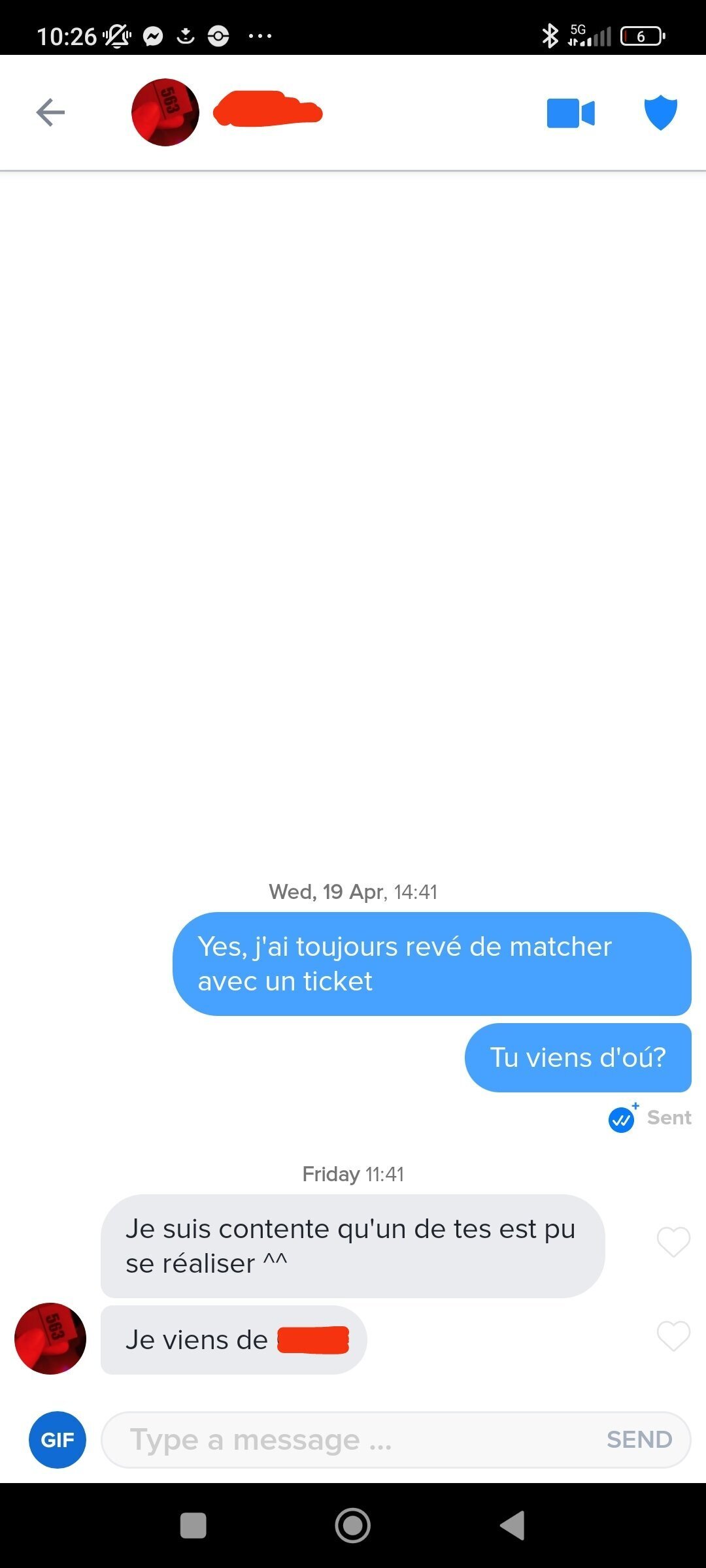Open recent apps from navigation bar
The height and width of the screenshot is (1568, 706).
[193, 1526]
